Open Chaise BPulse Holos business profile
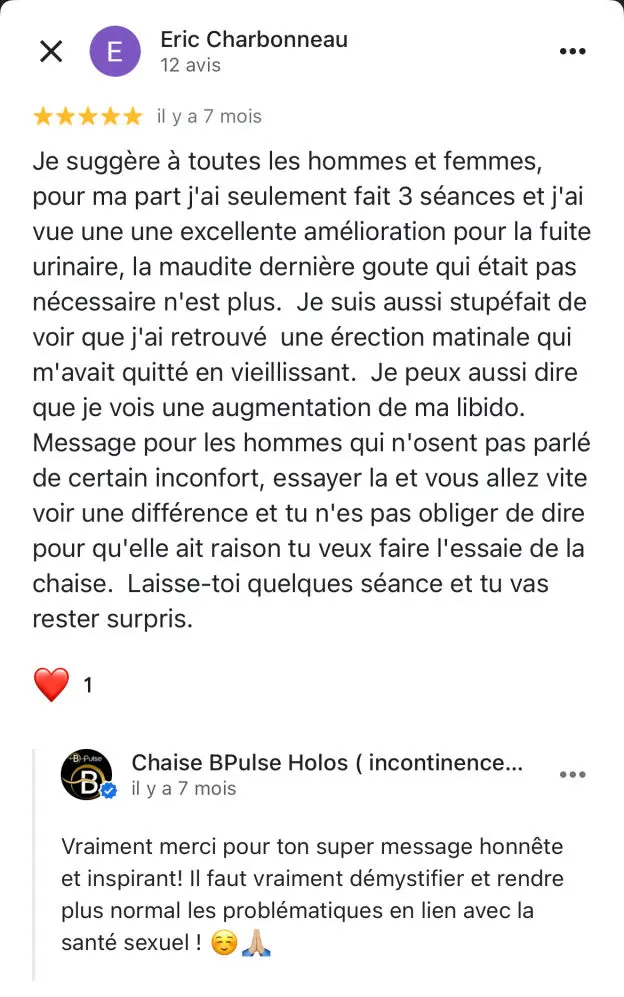 tap(326, 763)
